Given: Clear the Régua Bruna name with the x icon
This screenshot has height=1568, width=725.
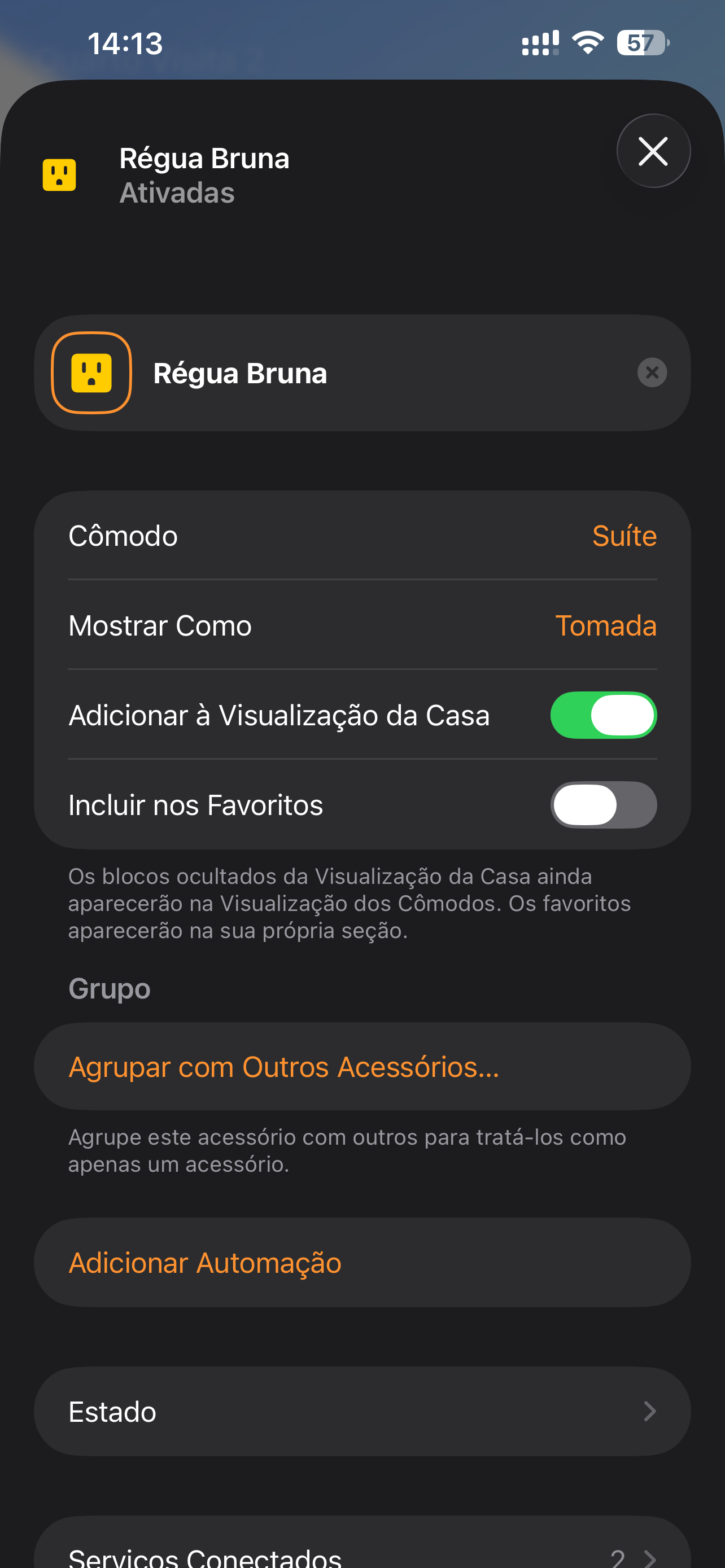Looking at the screenshot, I should click(652, 373).
